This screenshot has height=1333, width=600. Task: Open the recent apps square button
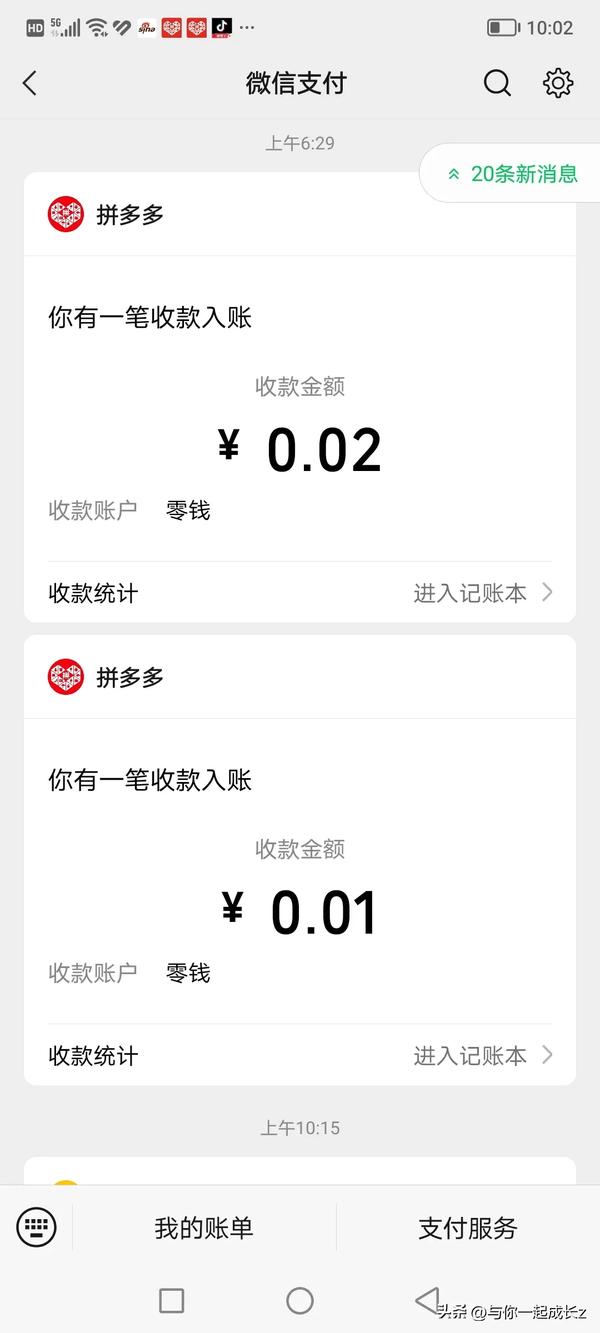click(x=172, y=1300)
